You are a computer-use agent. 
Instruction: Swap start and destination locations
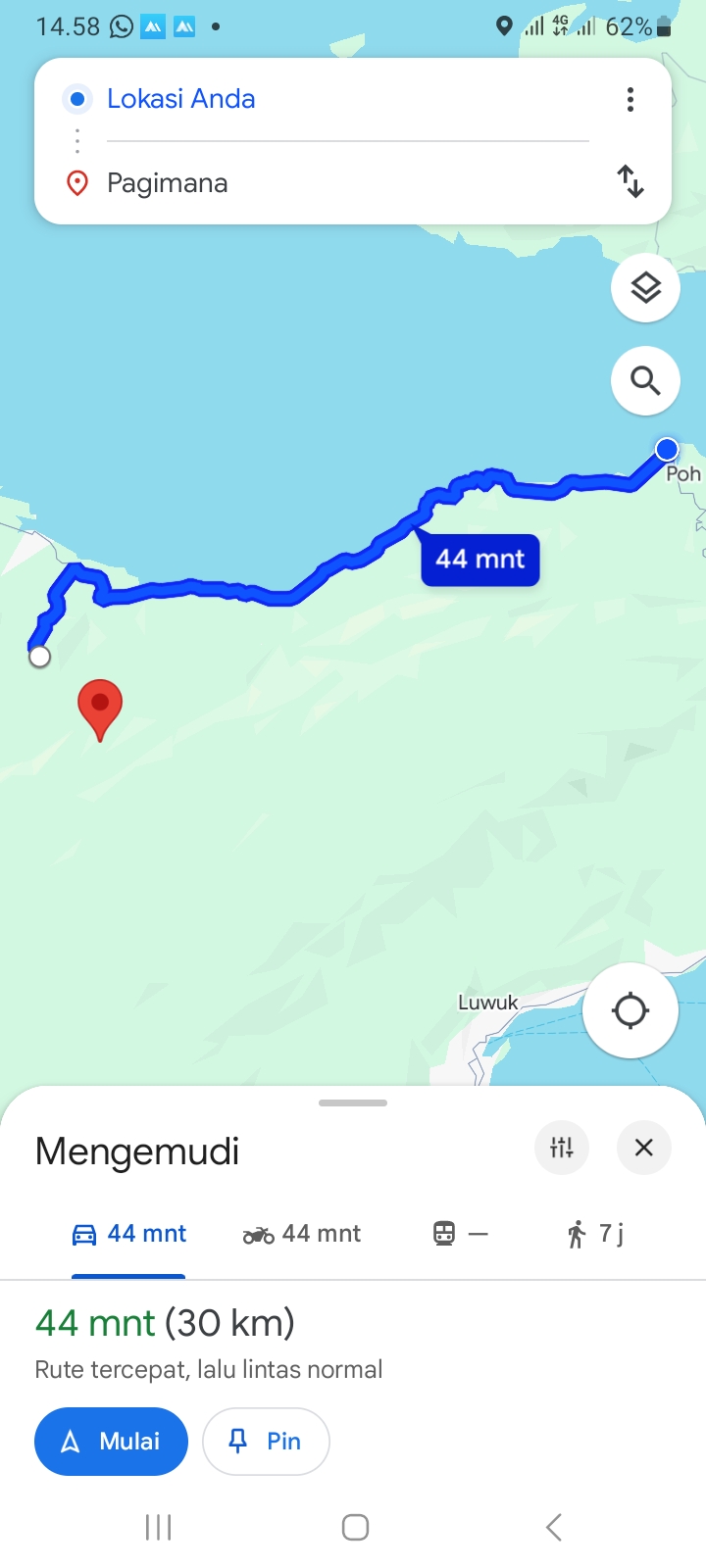pyautogui.click(x=630, y=181)
